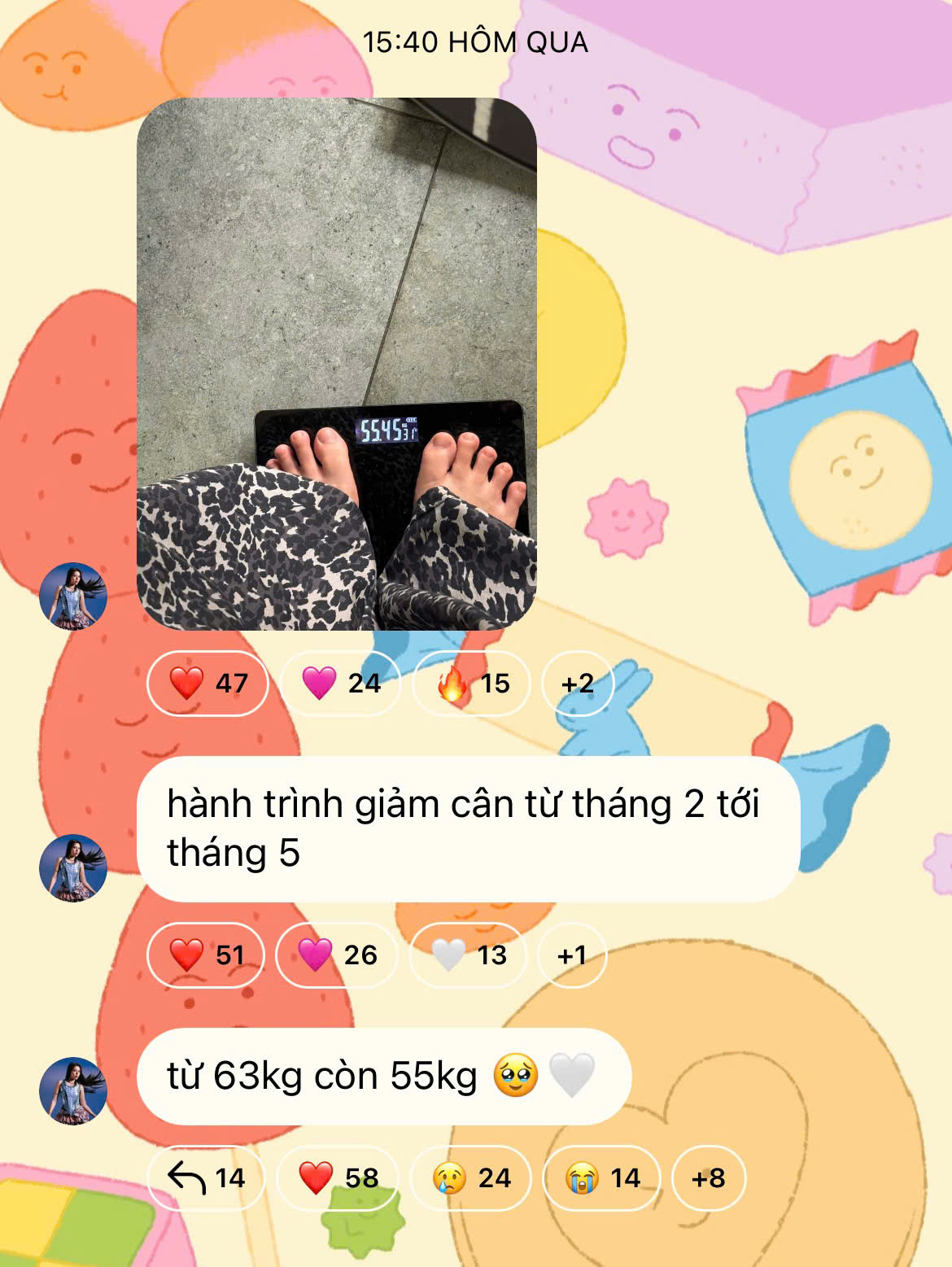This screenshot has height=1267, width=952.
Task: Expand the +2 more reactions under photo
Action: (577, 684)
